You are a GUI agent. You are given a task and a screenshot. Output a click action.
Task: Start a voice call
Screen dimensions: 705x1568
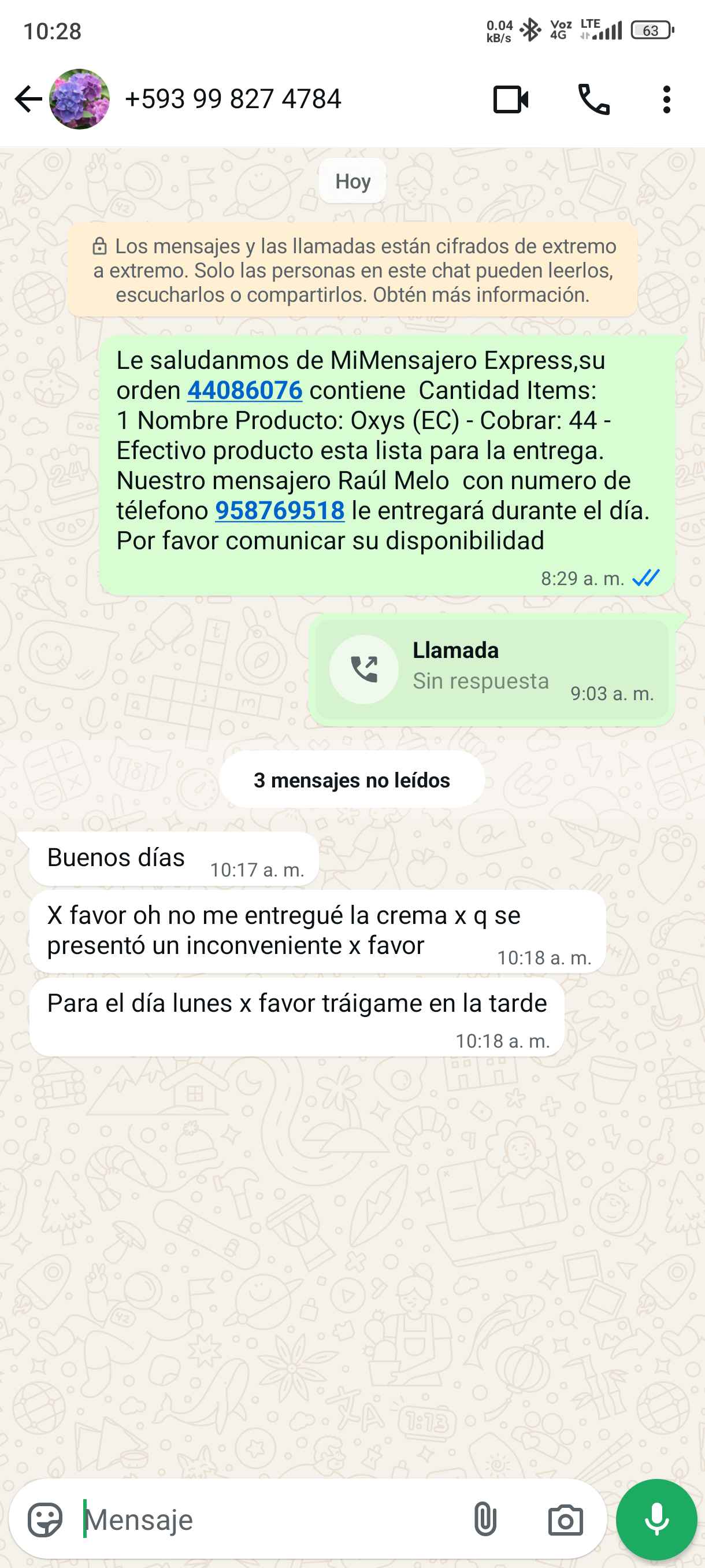coord(593,99)
